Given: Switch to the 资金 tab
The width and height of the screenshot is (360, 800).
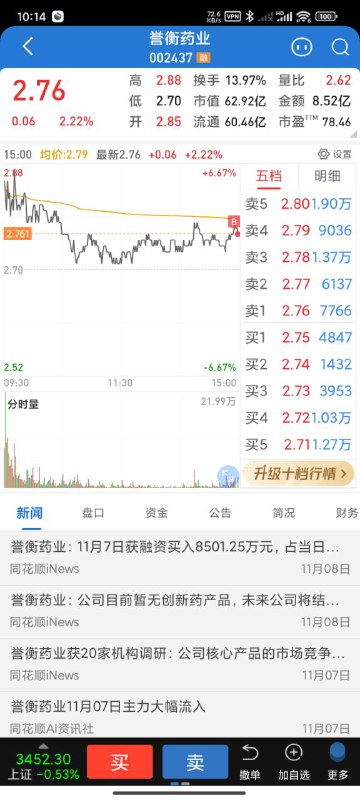Looking at the screenshot, I should [157, 513].
